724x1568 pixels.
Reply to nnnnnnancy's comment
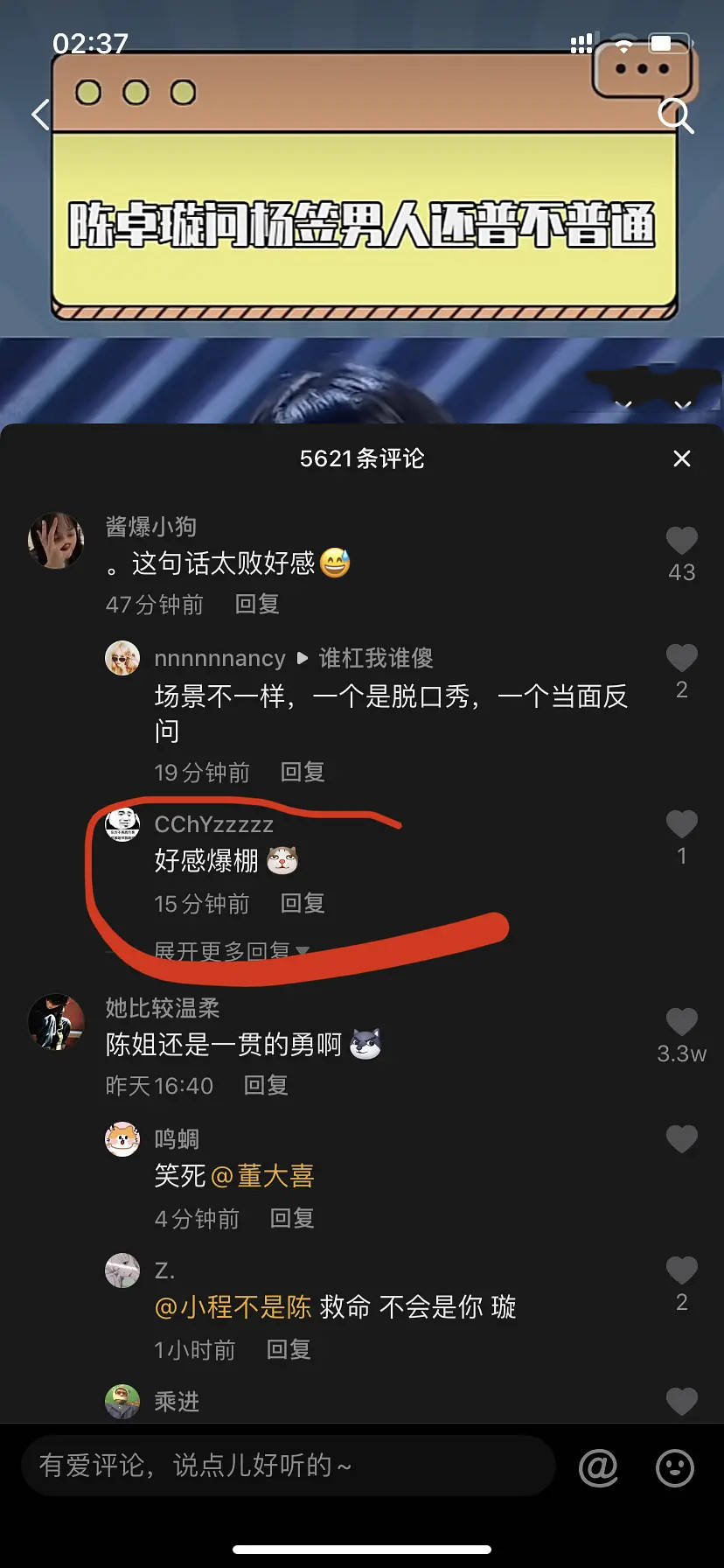[303, 773]
